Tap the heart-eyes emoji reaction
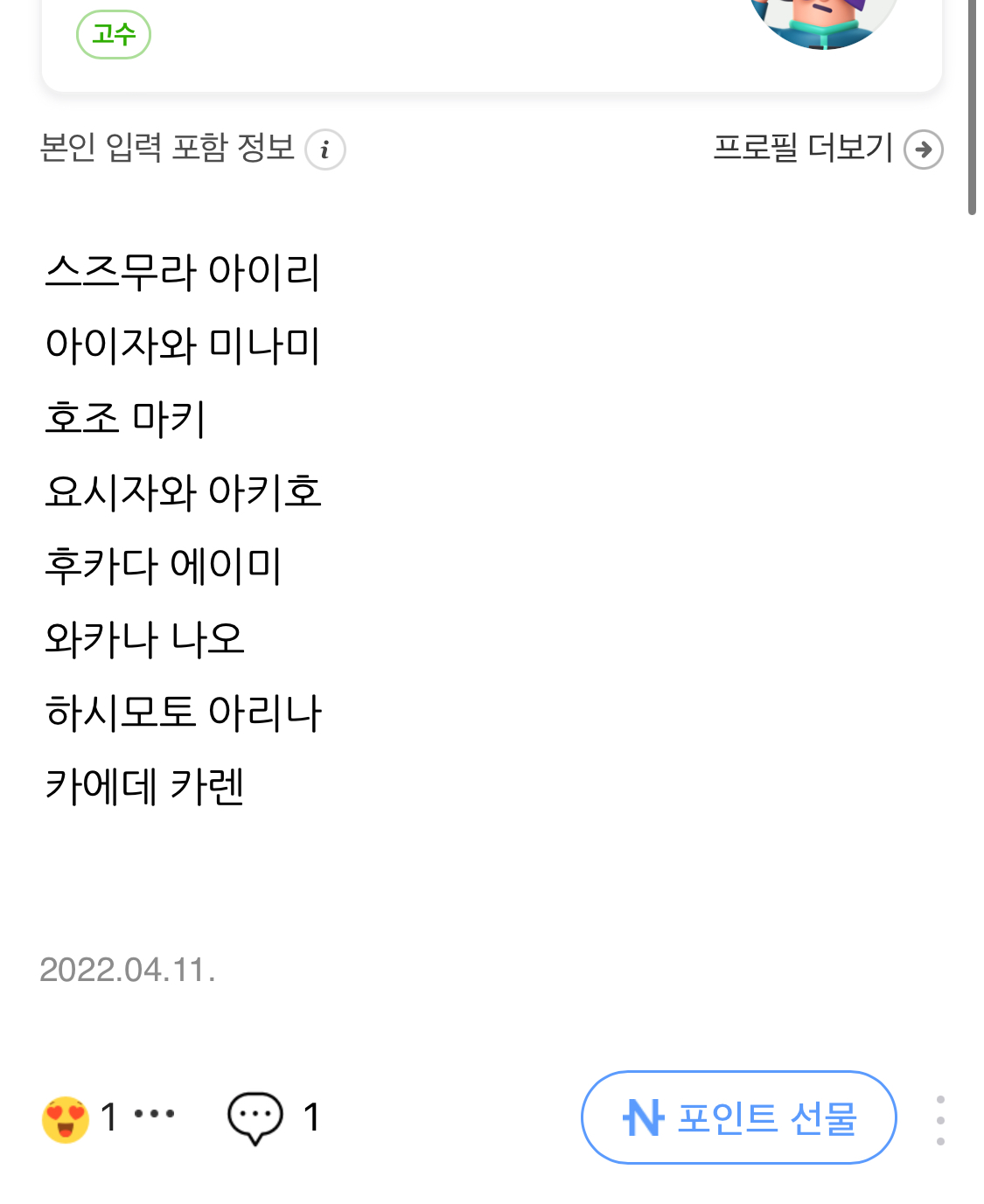Image resolution: width=984 pixels, height=1204 pixels. coord(66,1119)
